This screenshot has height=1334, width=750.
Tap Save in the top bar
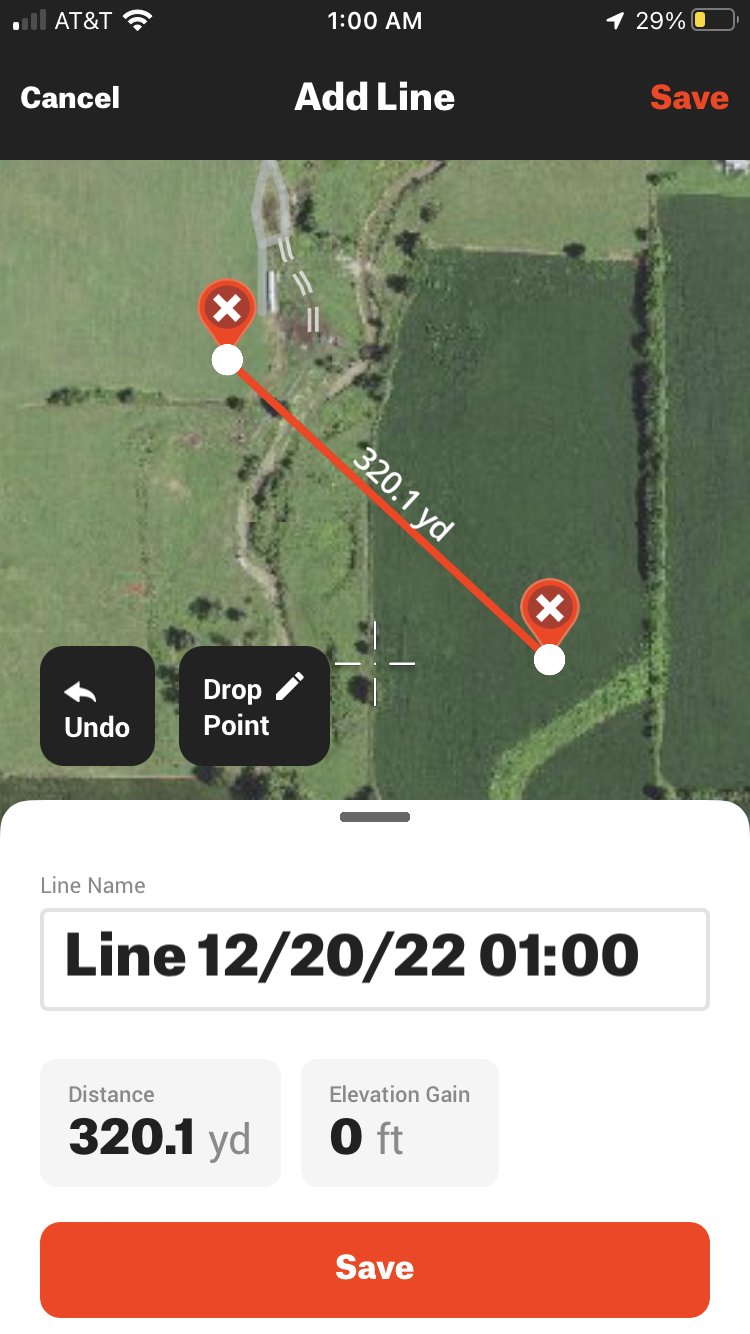click(689, 98)
